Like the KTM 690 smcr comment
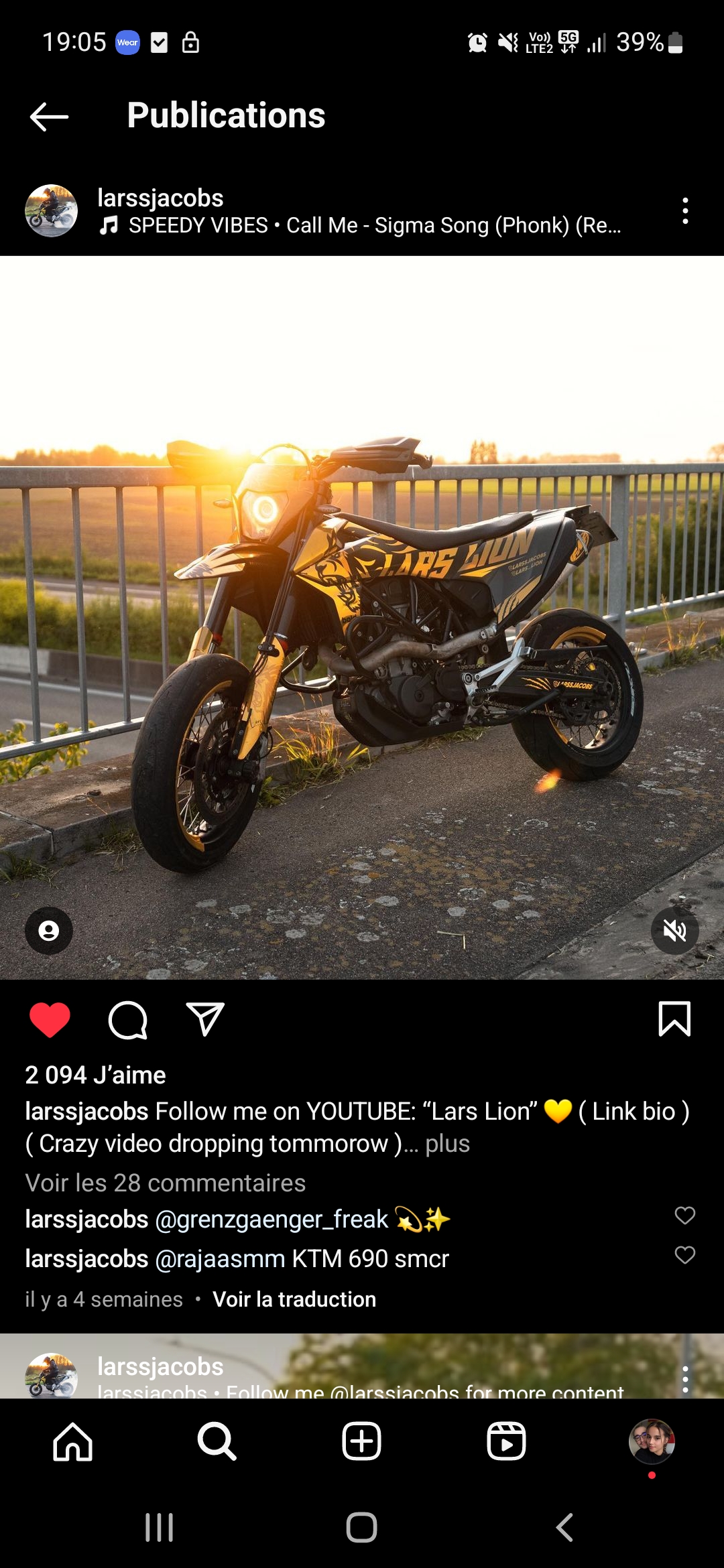 (684, 1254)
